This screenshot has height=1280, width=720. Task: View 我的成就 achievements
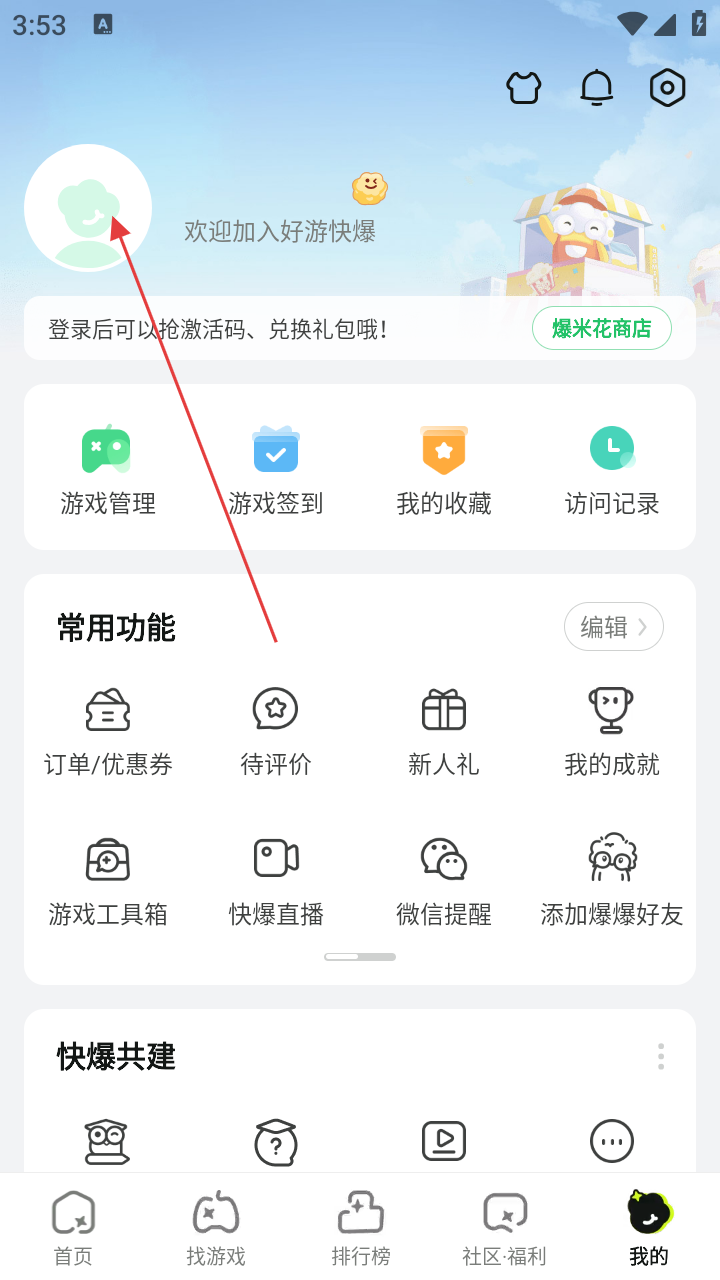(x=612, y=731)
